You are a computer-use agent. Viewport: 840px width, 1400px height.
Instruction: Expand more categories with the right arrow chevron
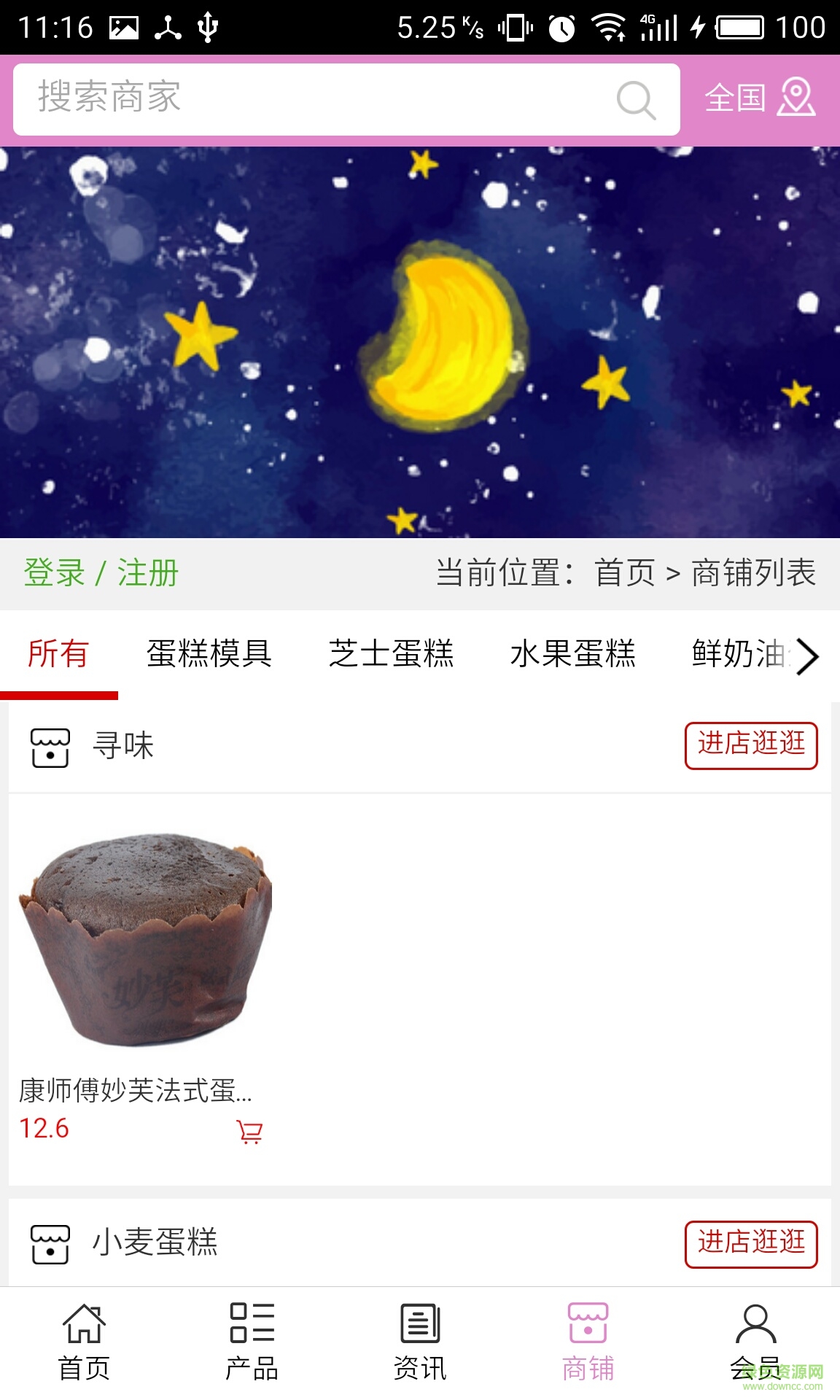tap(809, 656)
